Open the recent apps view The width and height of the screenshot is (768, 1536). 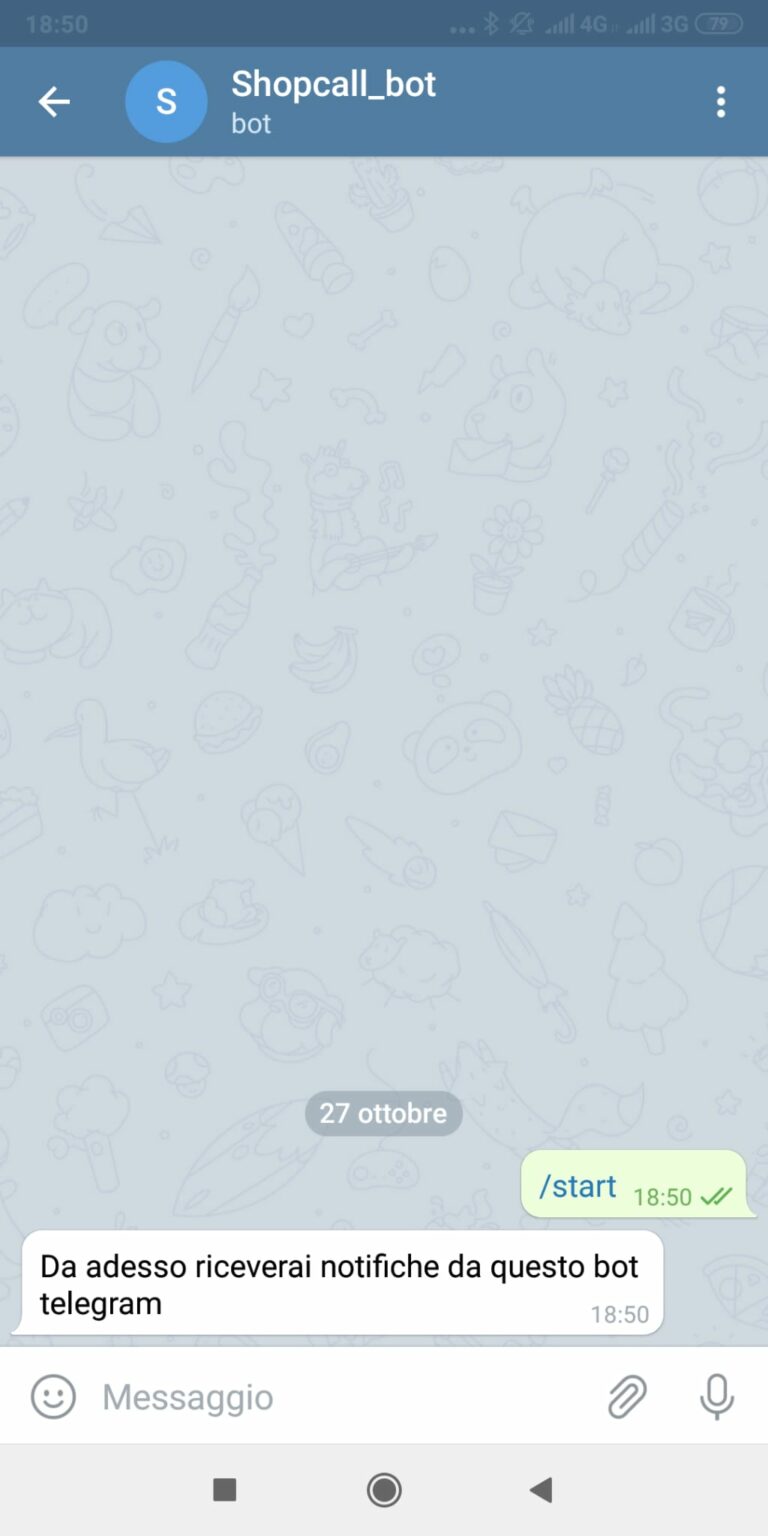[225, 1490]
